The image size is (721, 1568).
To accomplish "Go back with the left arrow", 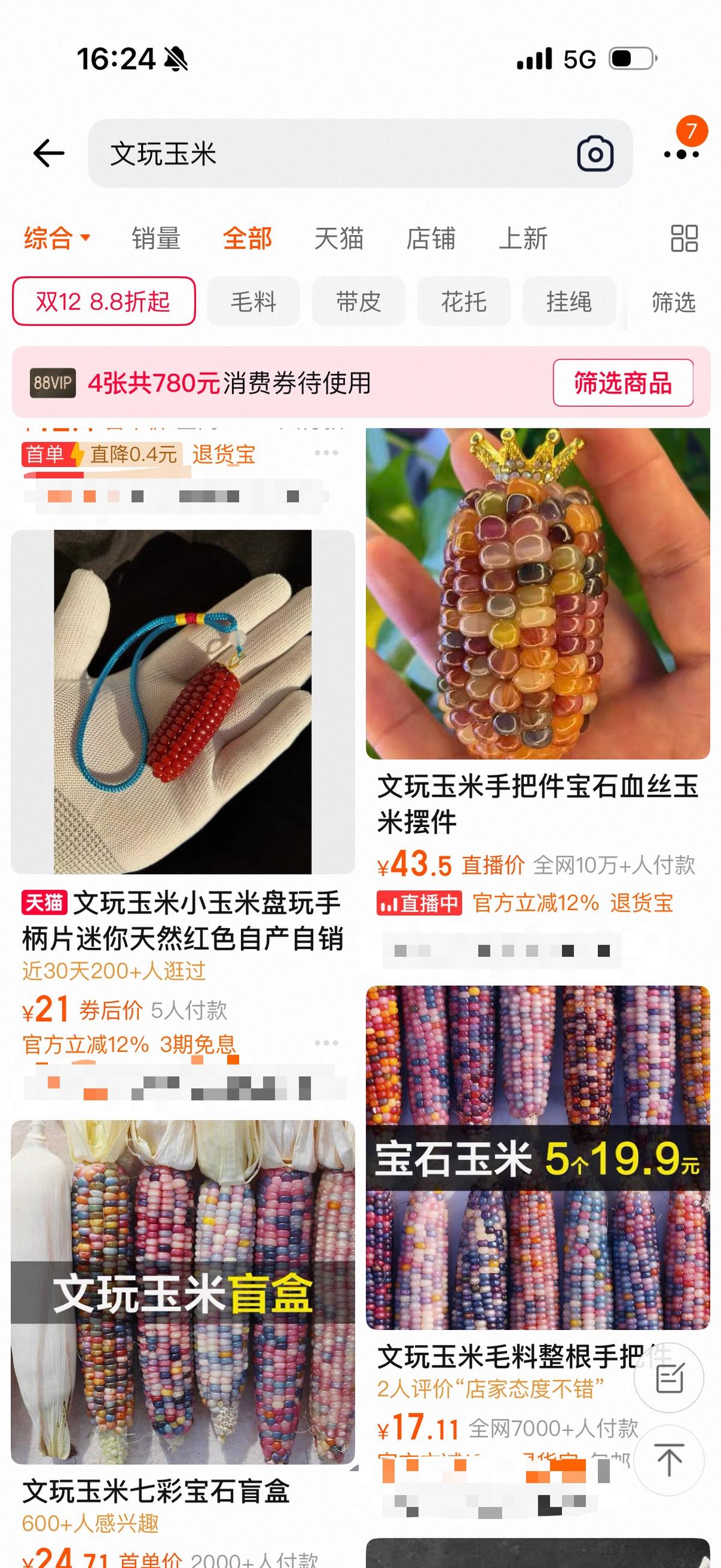I will point(49,153).
